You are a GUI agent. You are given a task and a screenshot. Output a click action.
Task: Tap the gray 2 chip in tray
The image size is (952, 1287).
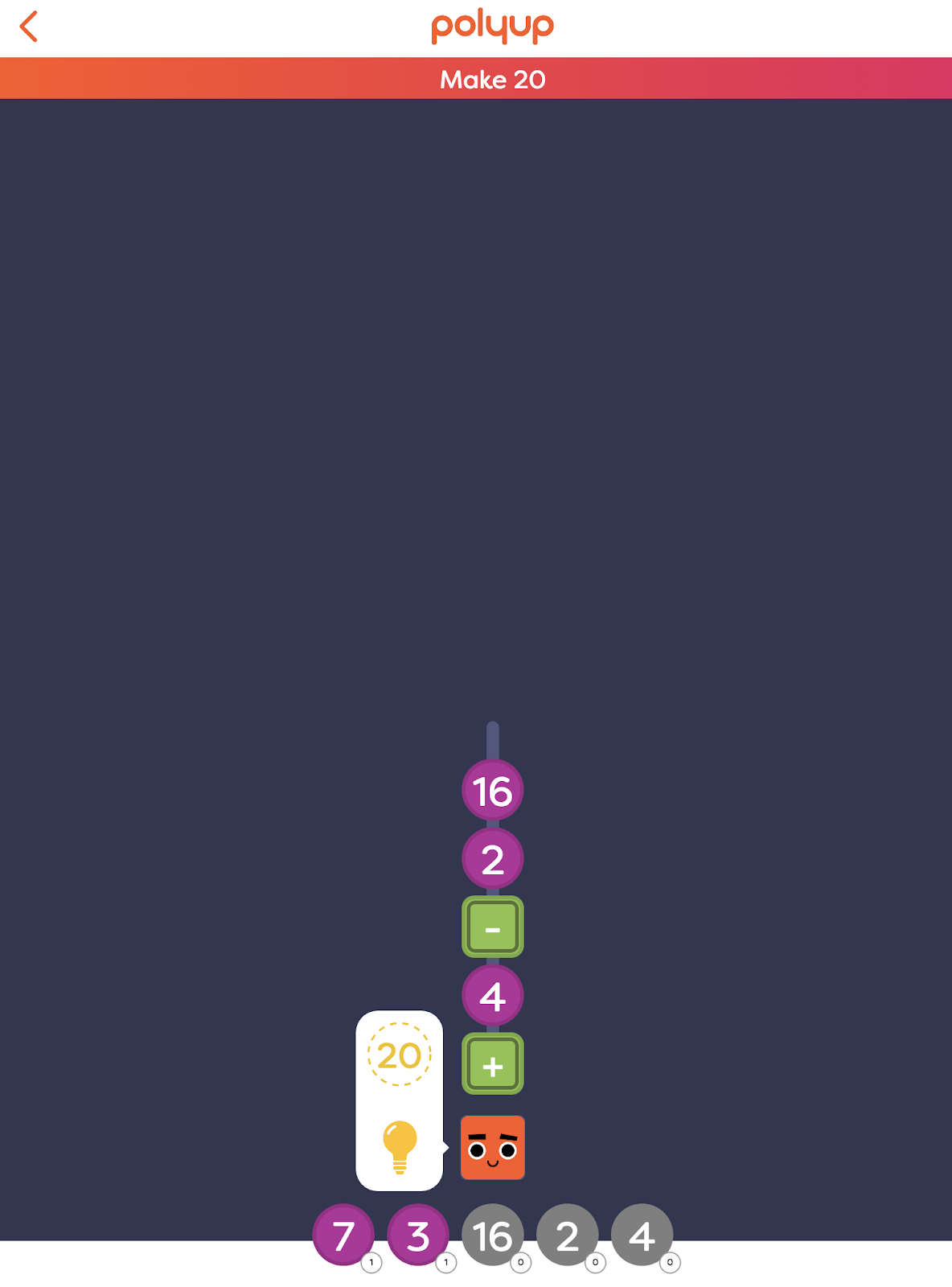[x=567, y=1235]
